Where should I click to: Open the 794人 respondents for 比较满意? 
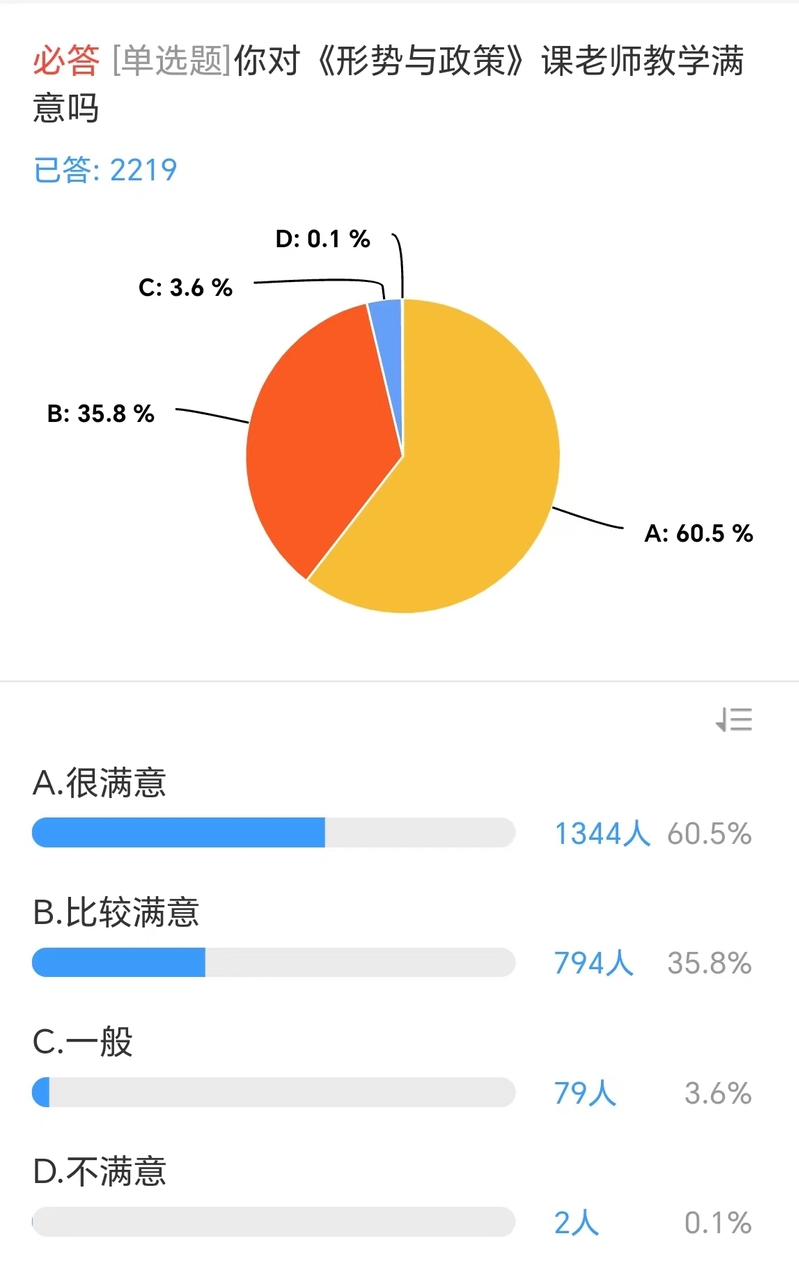point(594,963)
